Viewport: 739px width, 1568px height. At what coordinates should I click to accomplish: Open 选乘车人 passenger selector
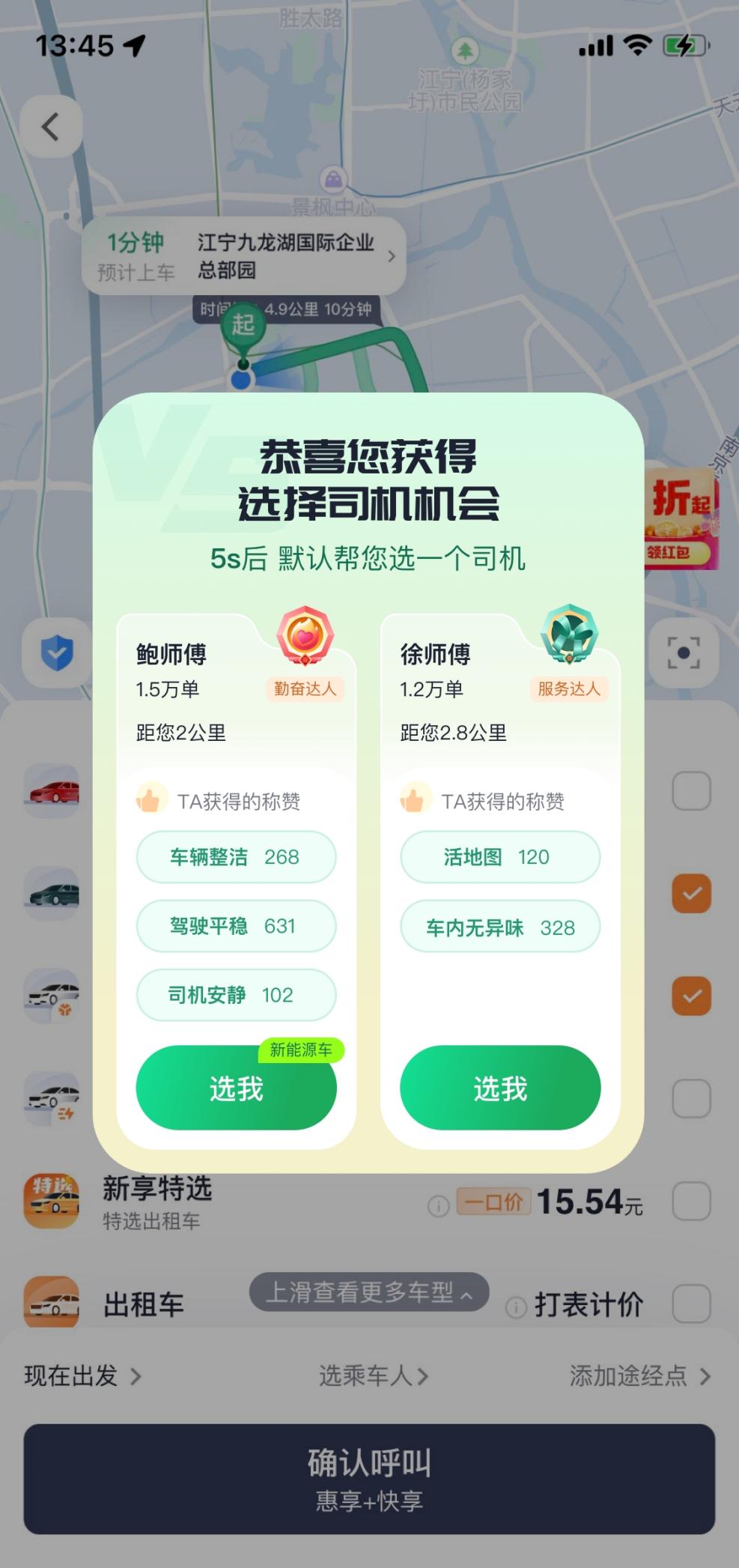[x=373, y=1375]
